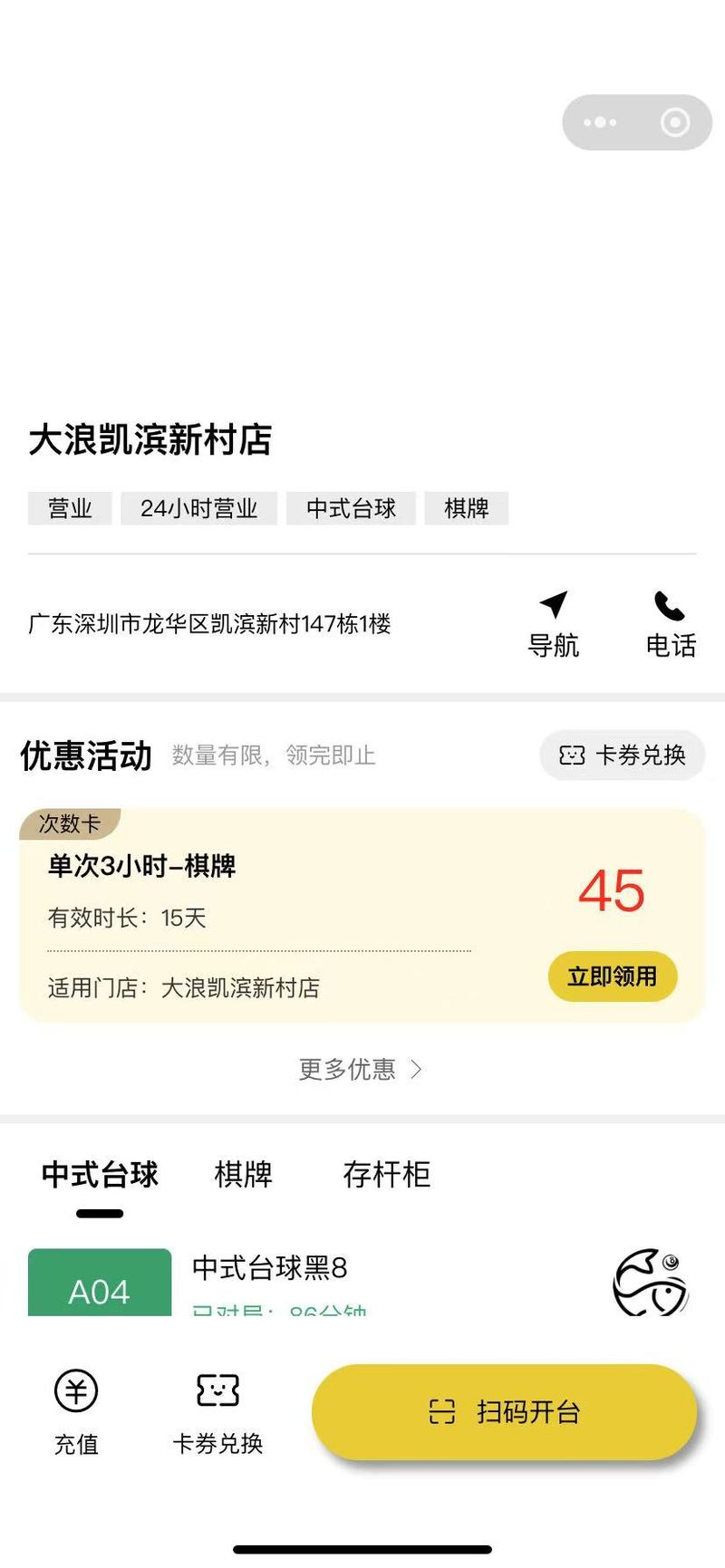Claim the coupon with 立即领用
Image resolution: width=725 pixels, height=1568 pixels.
coord(613,976)
